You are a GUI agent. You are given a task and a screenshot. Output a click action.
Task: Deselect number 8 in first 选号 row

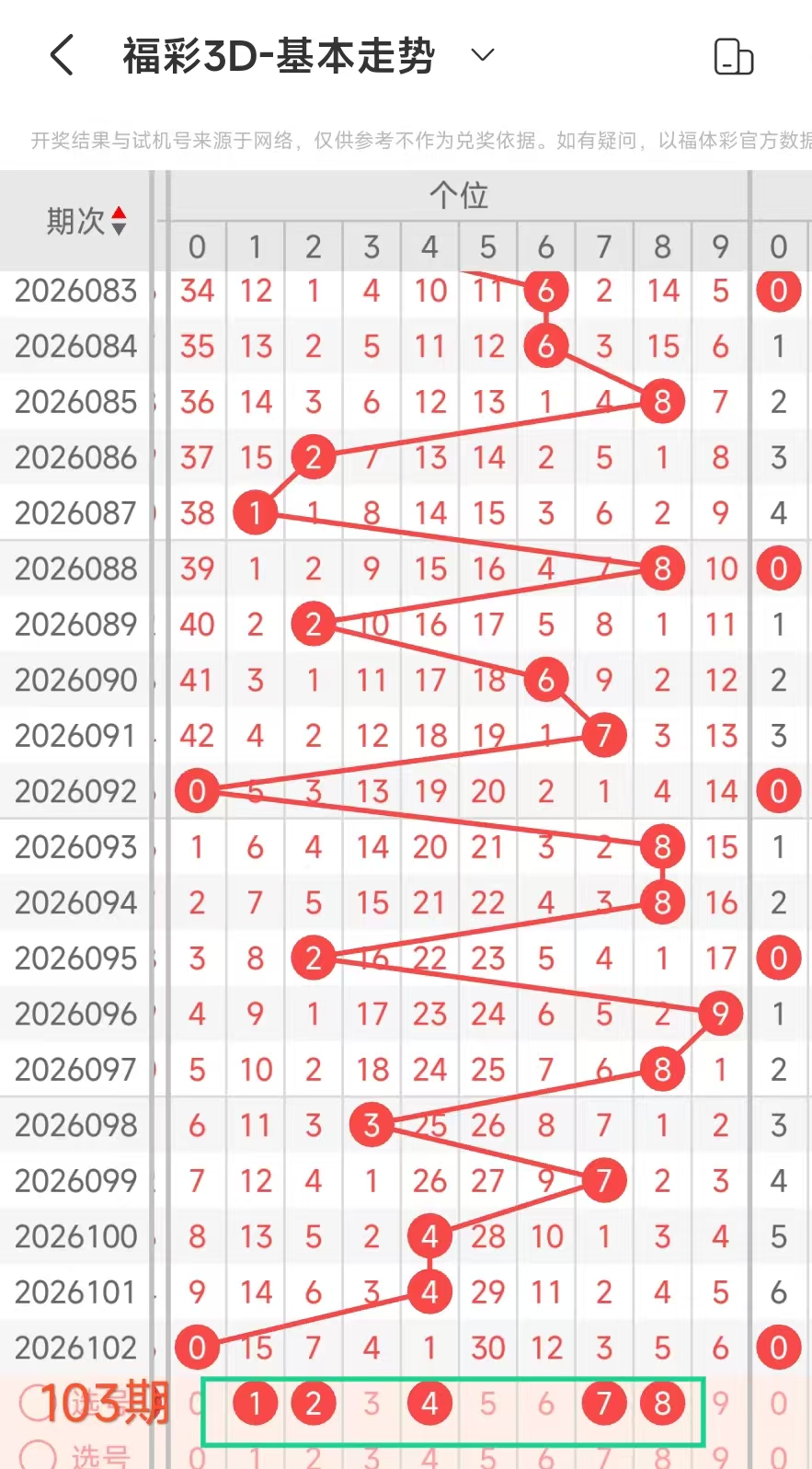coord(662,1404)
